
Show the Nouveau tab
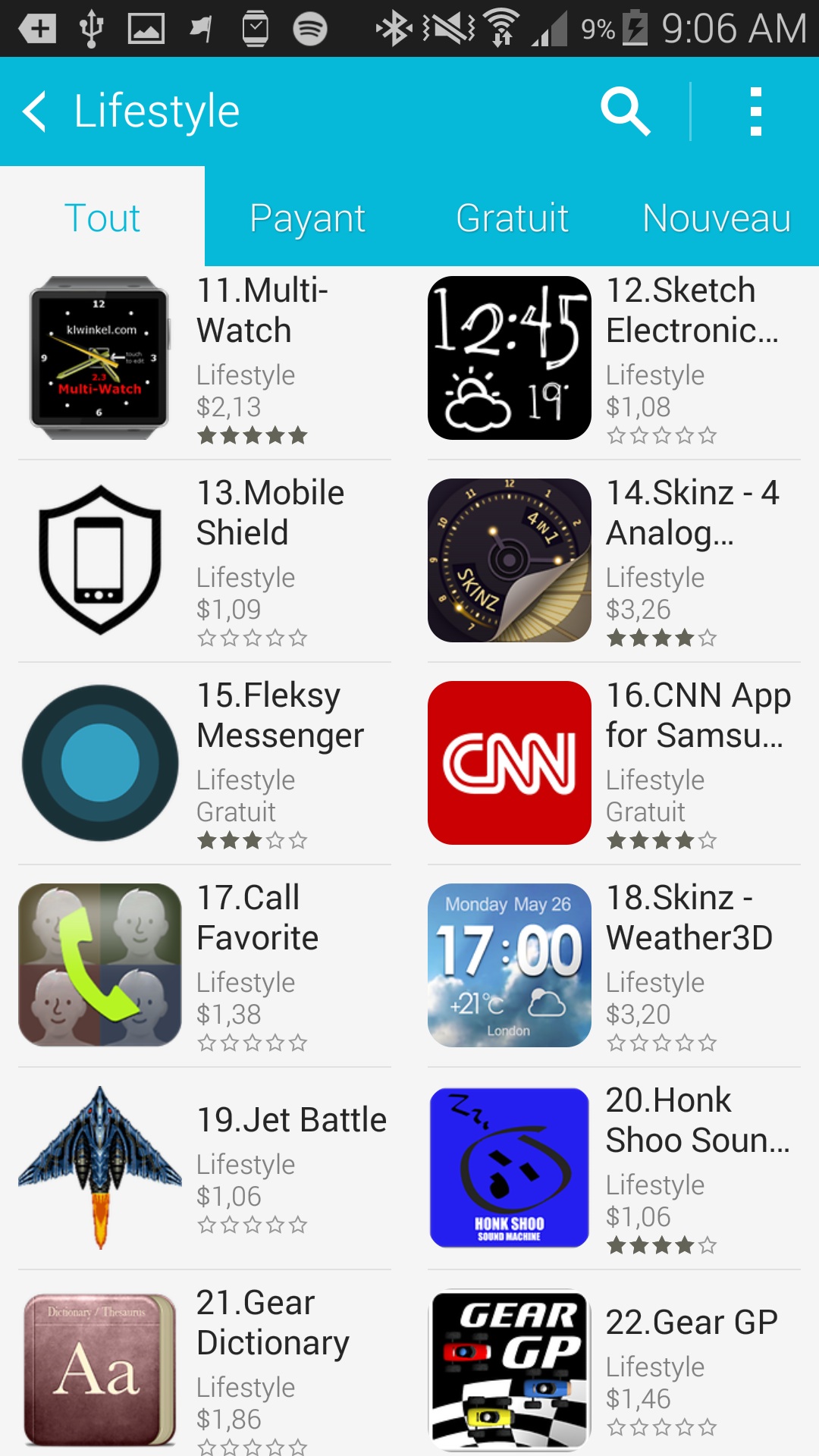pyautogui.click(x=717, y=218)
